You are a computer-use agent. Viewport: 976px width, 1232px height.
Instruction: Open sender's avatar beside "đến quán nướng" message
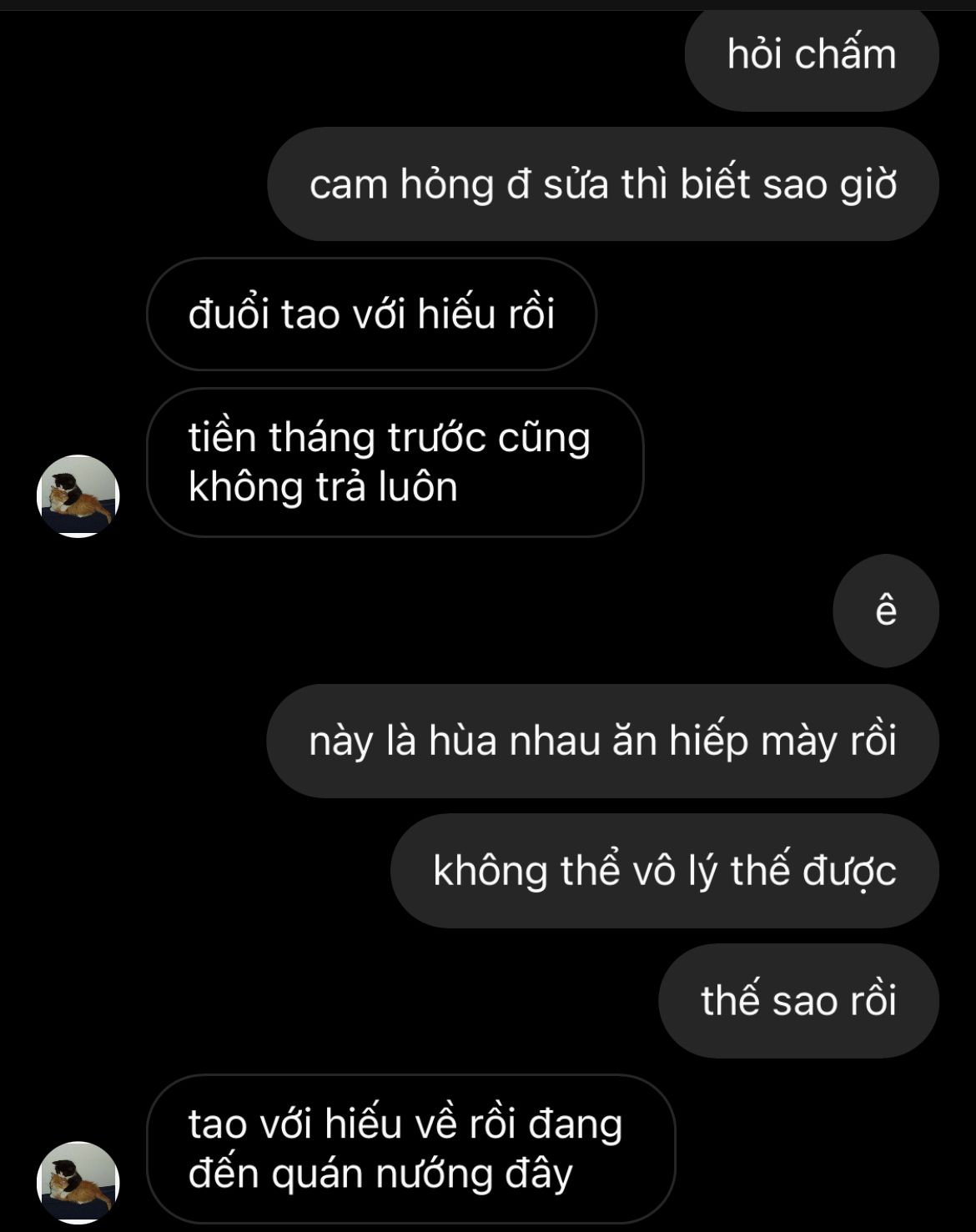point(78,1182)
